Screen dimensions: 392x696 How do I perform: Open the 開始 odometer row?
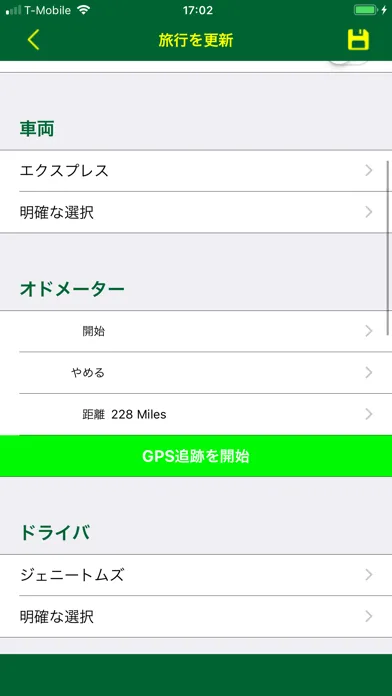click(196, 331)
